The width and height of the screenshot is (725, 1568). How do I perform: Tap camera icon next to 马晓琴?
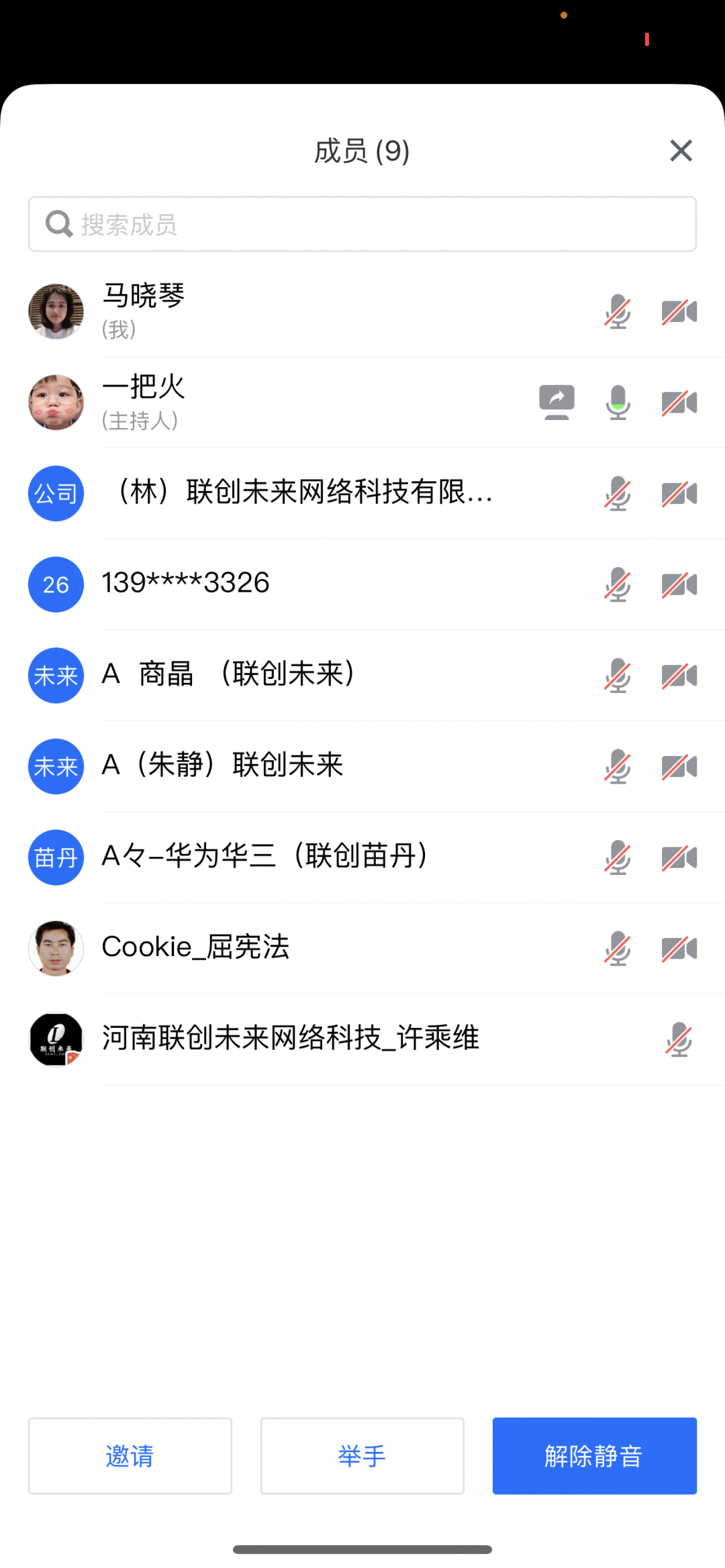[x=679, y=312]
